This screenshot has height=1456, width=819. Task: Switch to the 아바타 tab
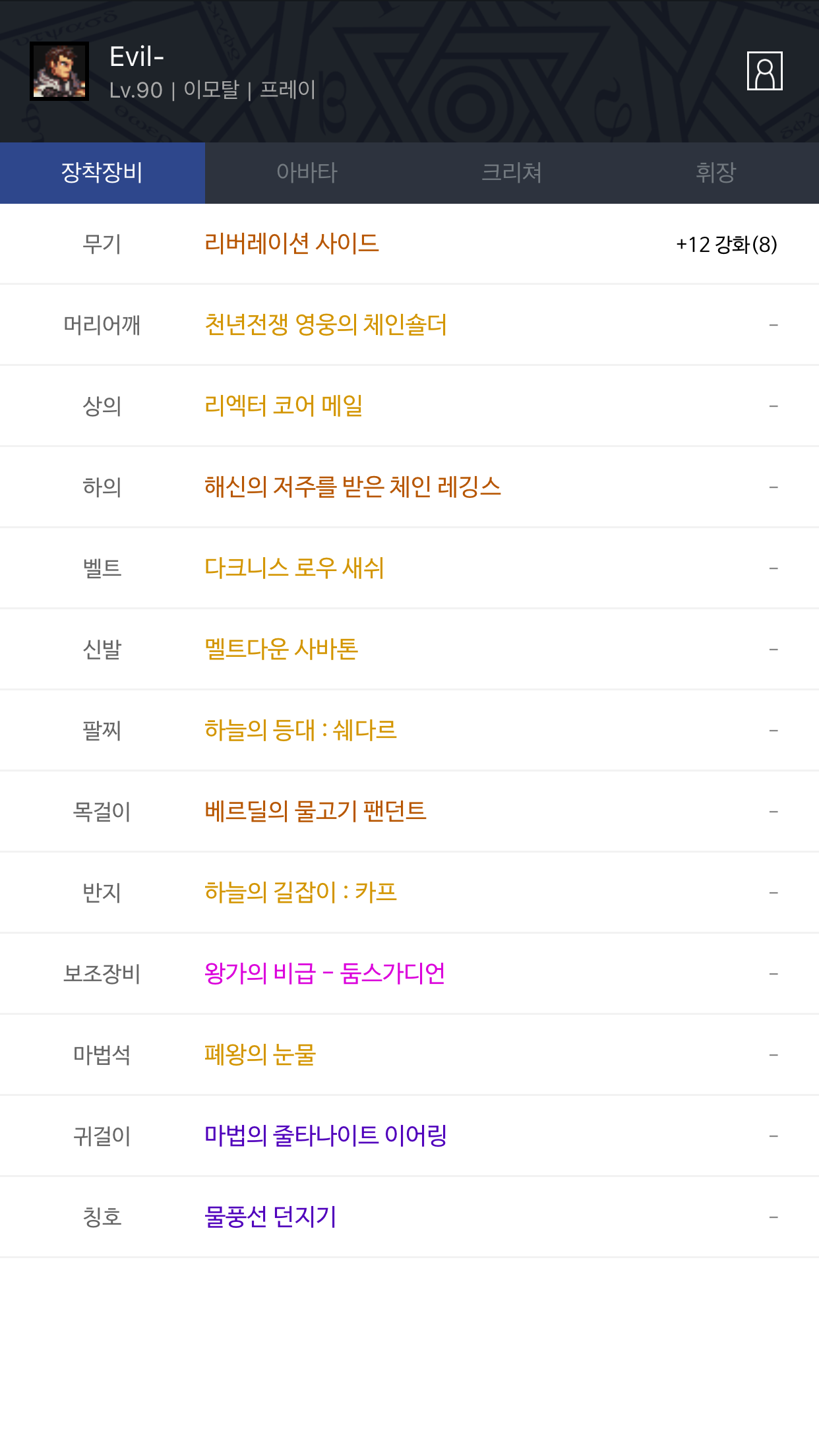[307, 173]
